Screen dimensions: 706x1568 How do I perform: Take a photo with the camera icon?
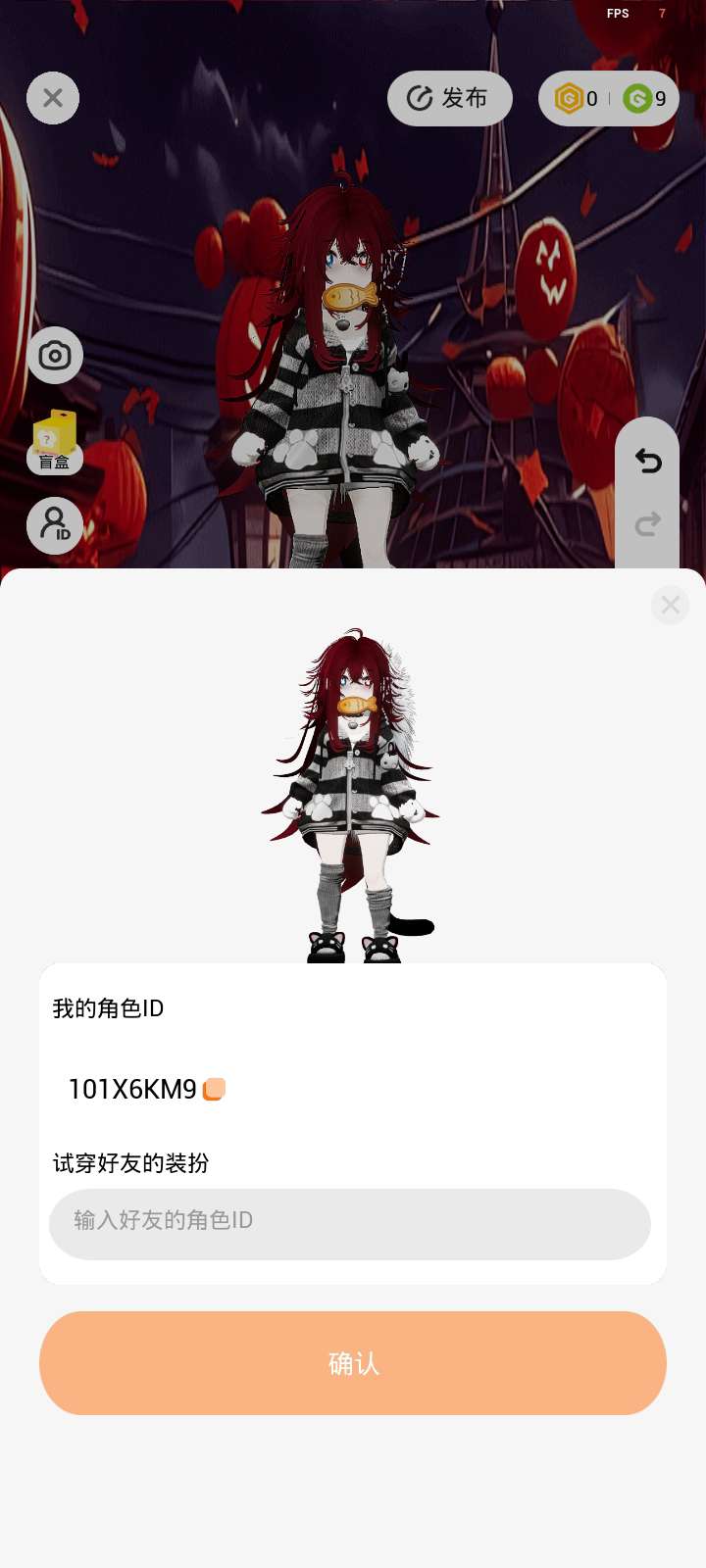[x=55, y=355]
